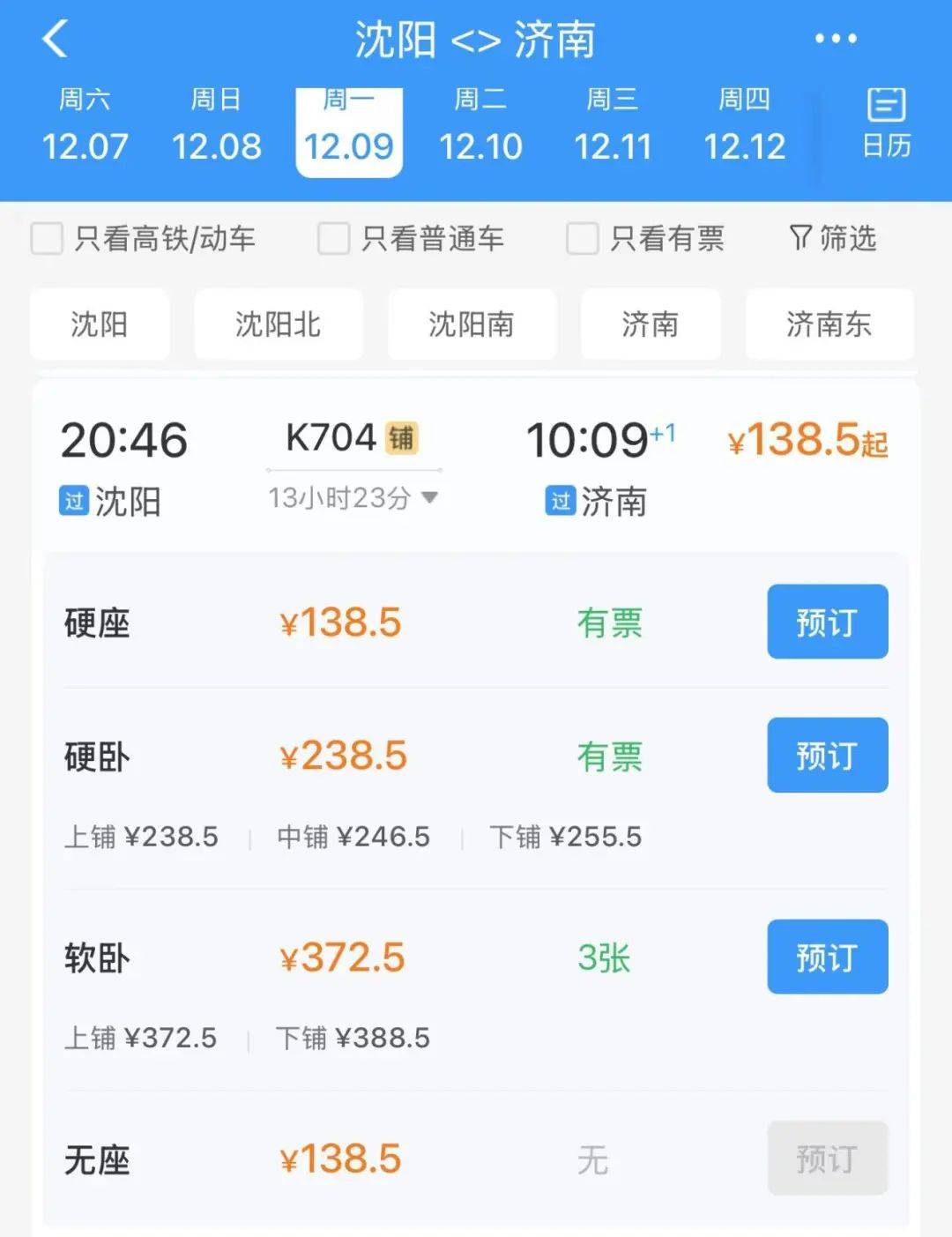Switch to the 12.10 date tab
Image resolution: width=952 pixels, height=1237 pixels.
pos(481,128)
